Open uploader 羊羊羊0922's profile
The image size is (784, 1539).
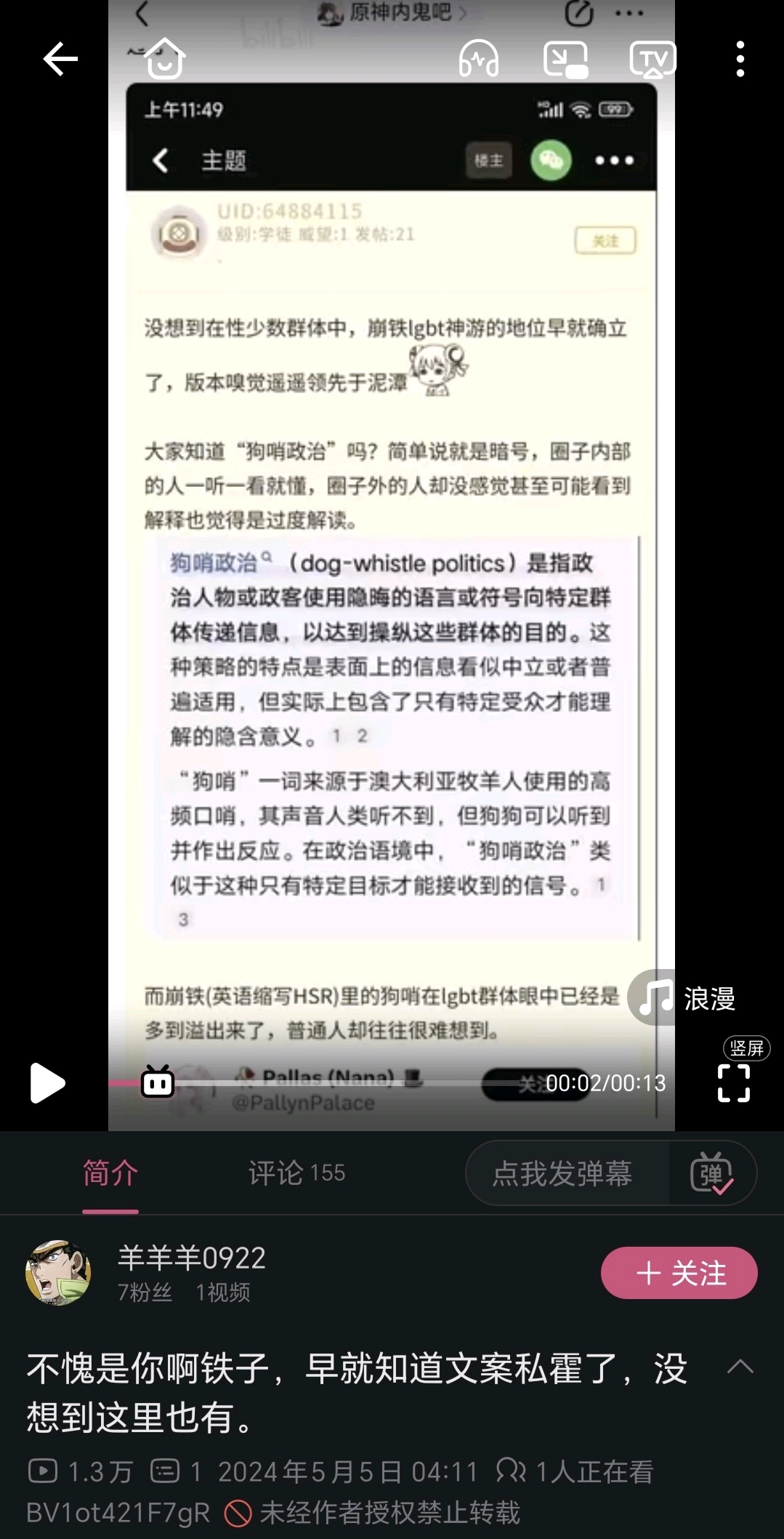pos(59,1272)
